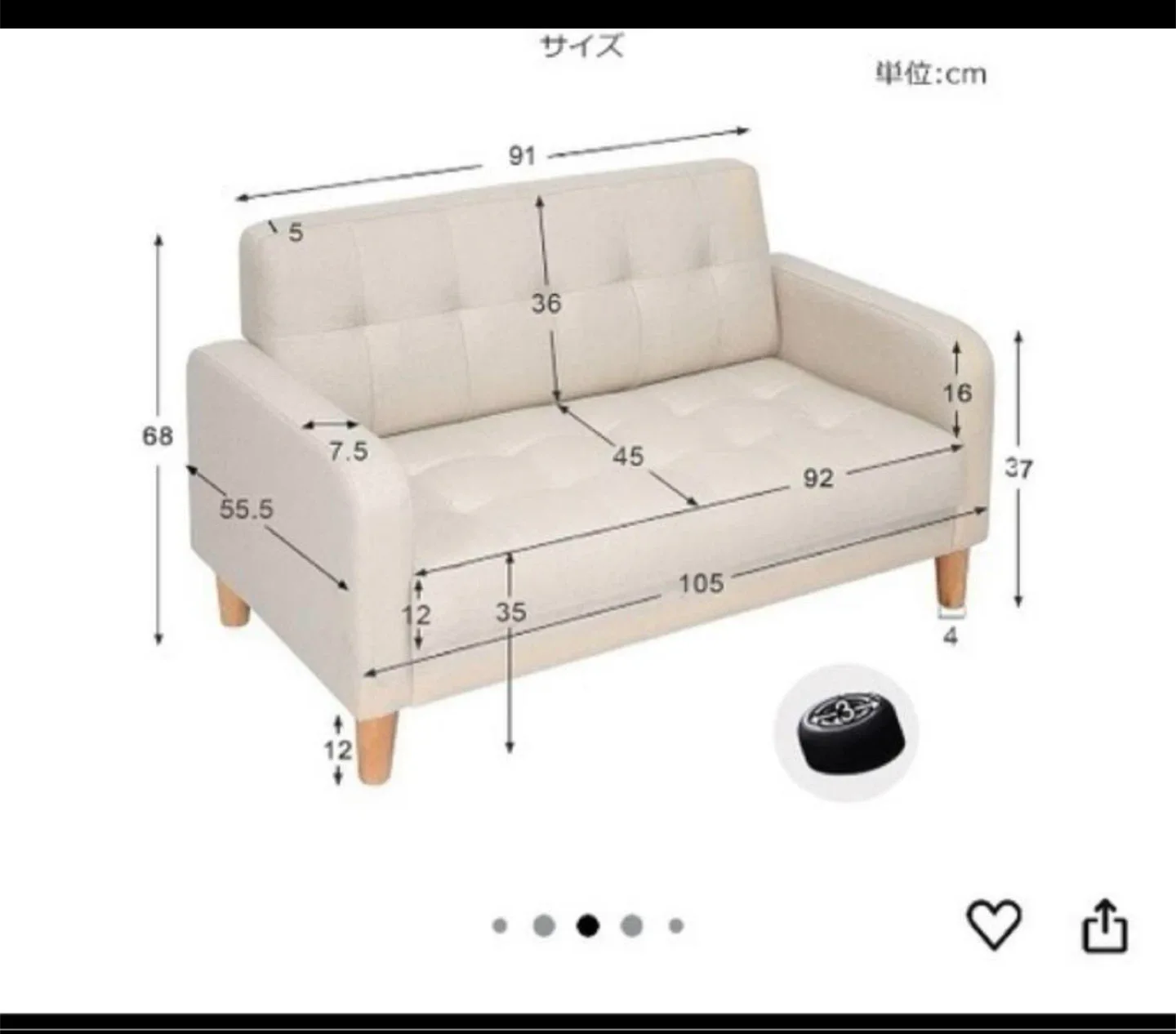Select the last image indicator dot
The image size is (1176, 1034).
tap(676, 925)
